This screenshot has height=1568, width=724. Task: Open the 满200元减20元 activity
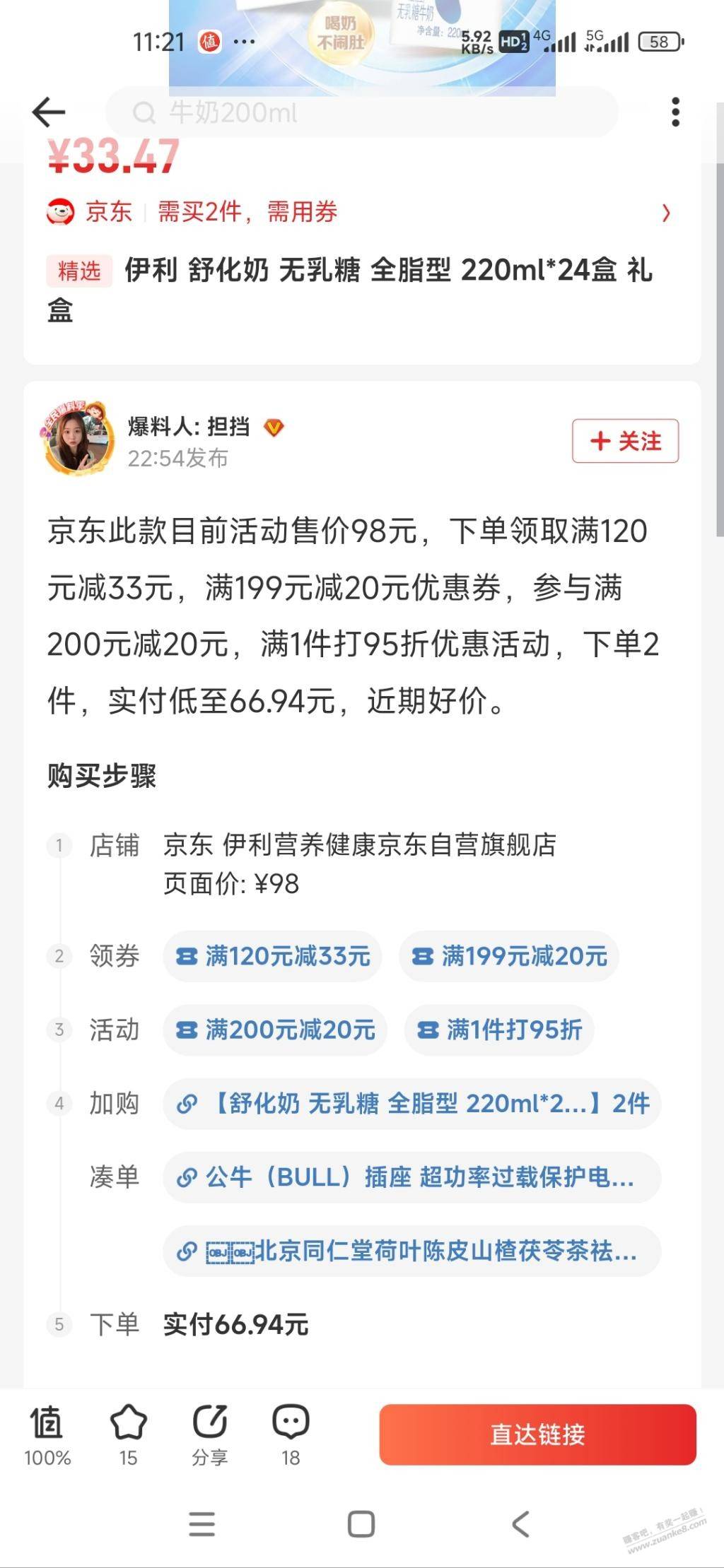275,1030
